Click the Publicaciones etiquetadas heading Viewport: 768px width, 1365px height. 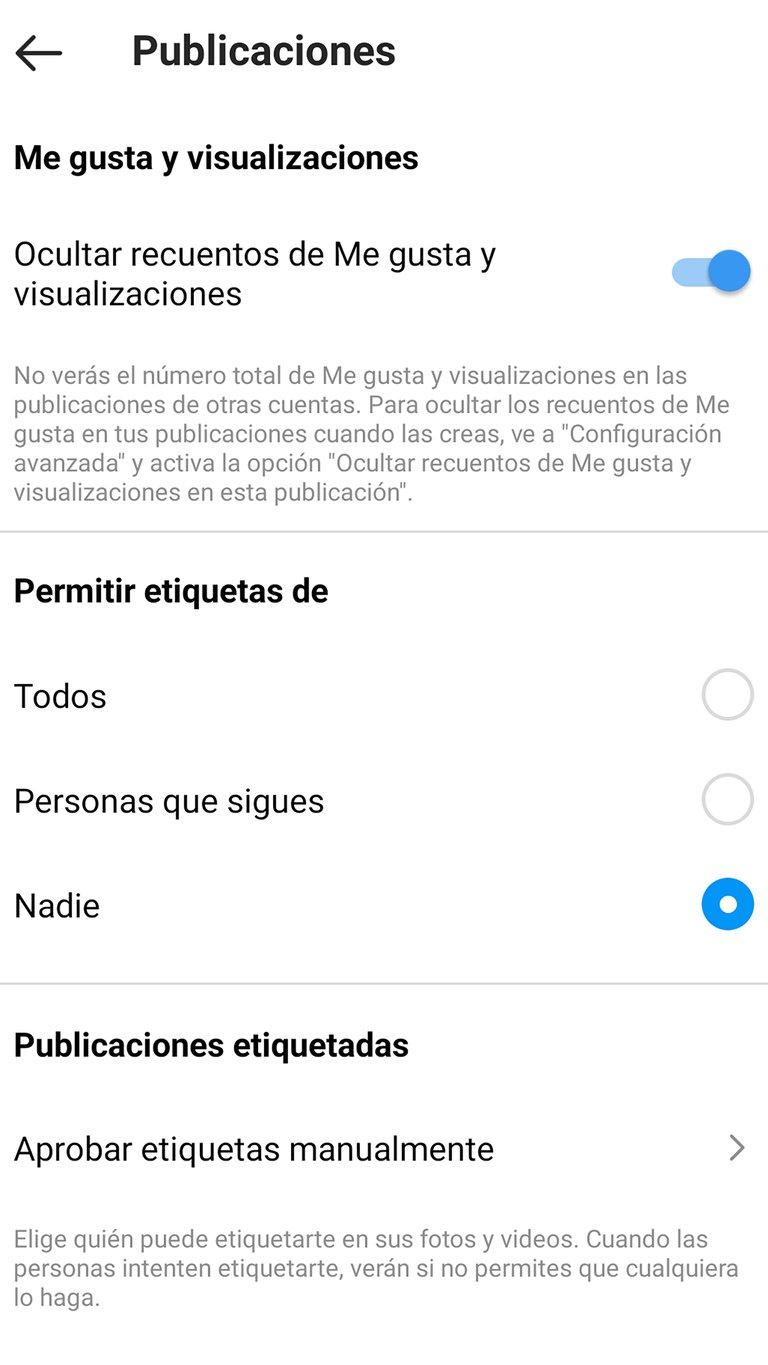211,1044
